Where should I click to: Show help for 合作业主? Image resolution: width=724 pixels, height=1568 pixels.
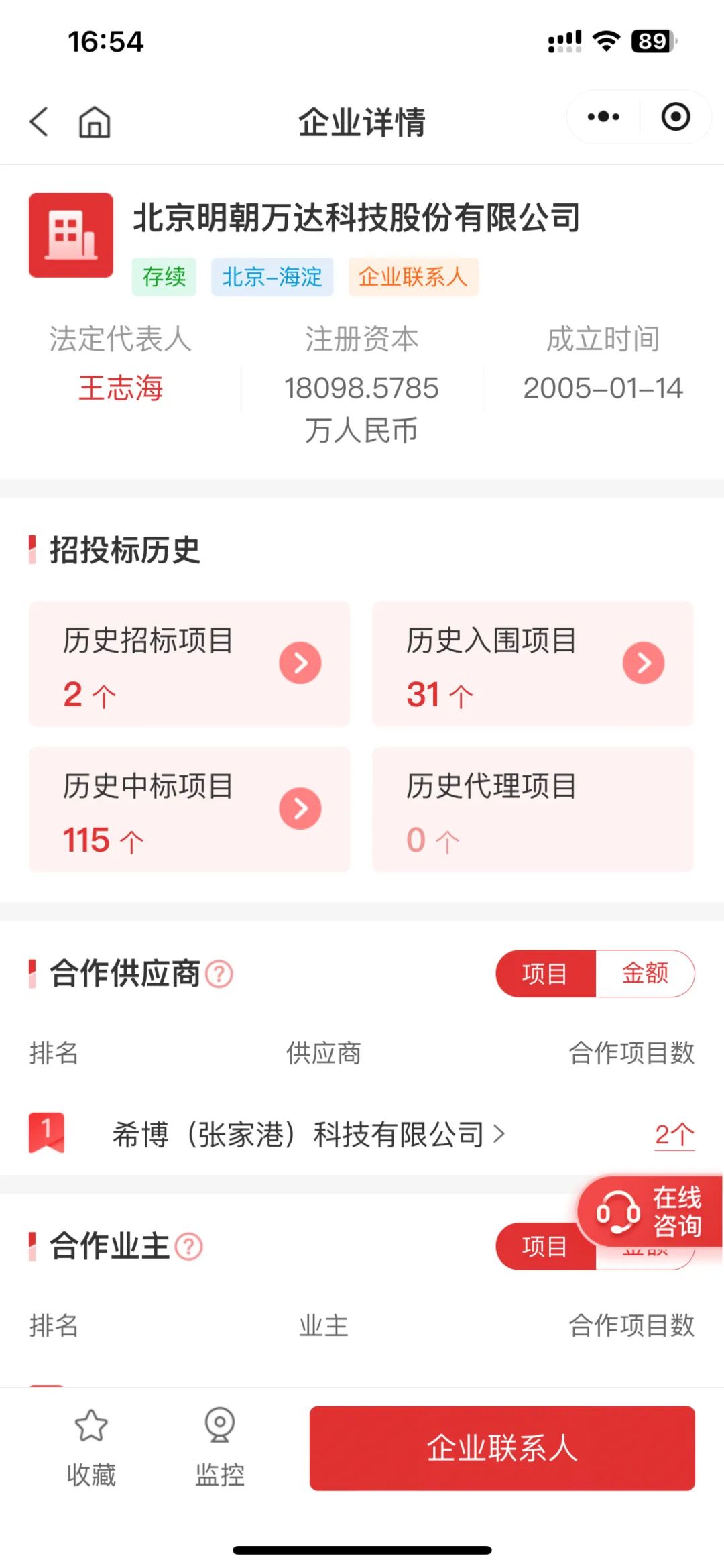pyautogui.click(x=188, y=1247)
